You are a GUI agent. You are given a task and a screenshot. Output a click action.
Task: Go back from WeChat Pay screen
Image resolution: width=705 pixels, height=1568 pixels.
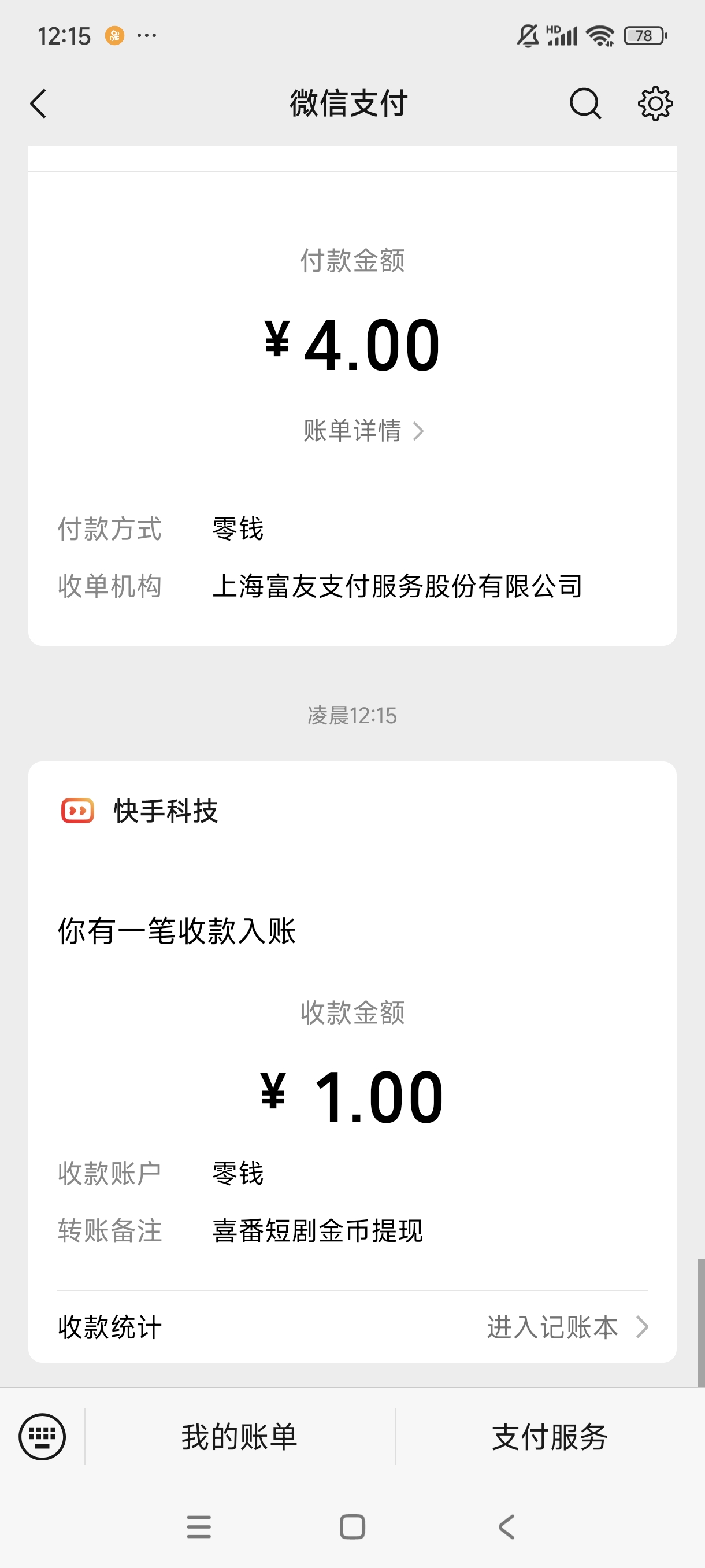[x=38, y=103]
